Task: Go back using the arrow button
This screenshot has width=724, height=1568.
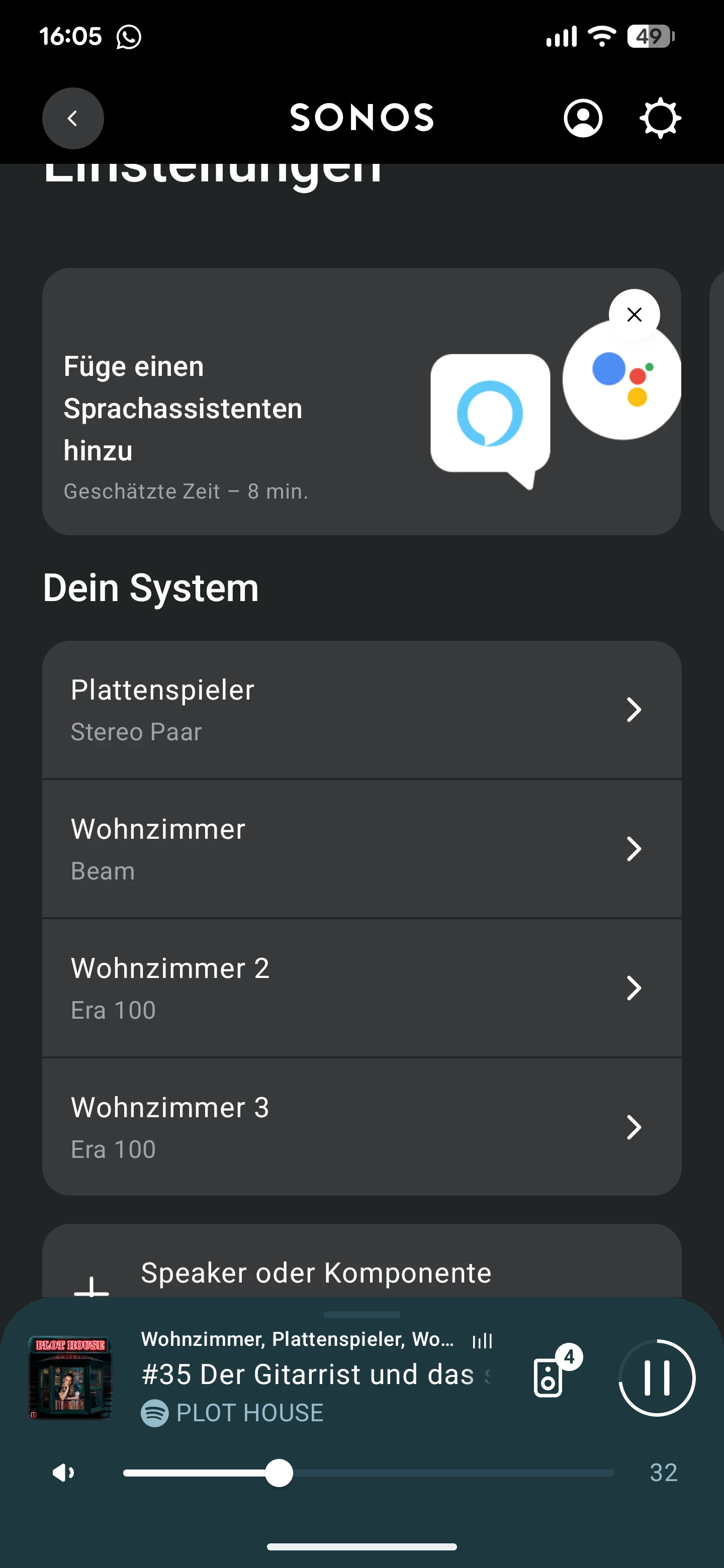Action: (x=72, y=118)
